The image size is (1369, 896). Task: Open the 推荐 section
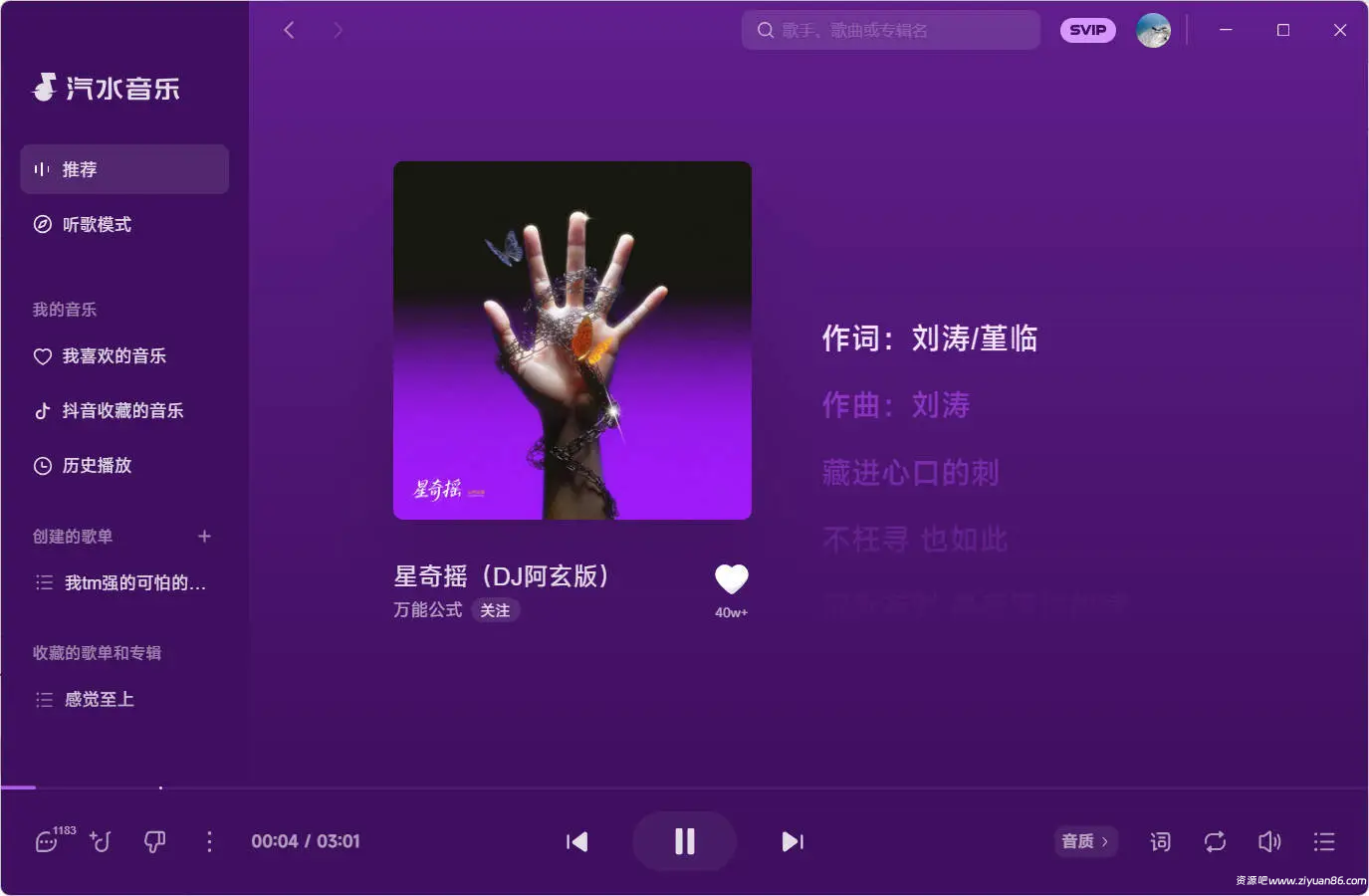coord(124,169)
